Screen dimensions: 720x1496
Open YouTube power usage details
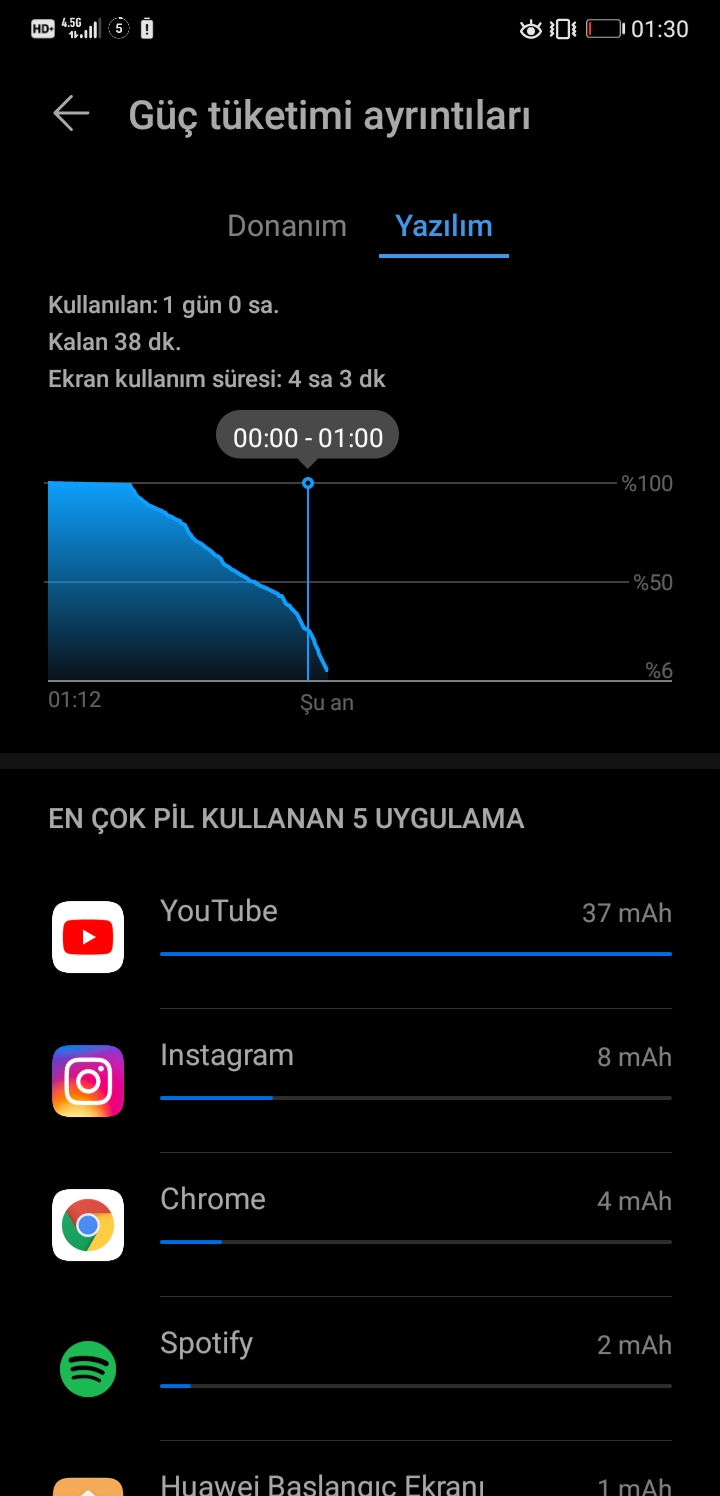360,937
